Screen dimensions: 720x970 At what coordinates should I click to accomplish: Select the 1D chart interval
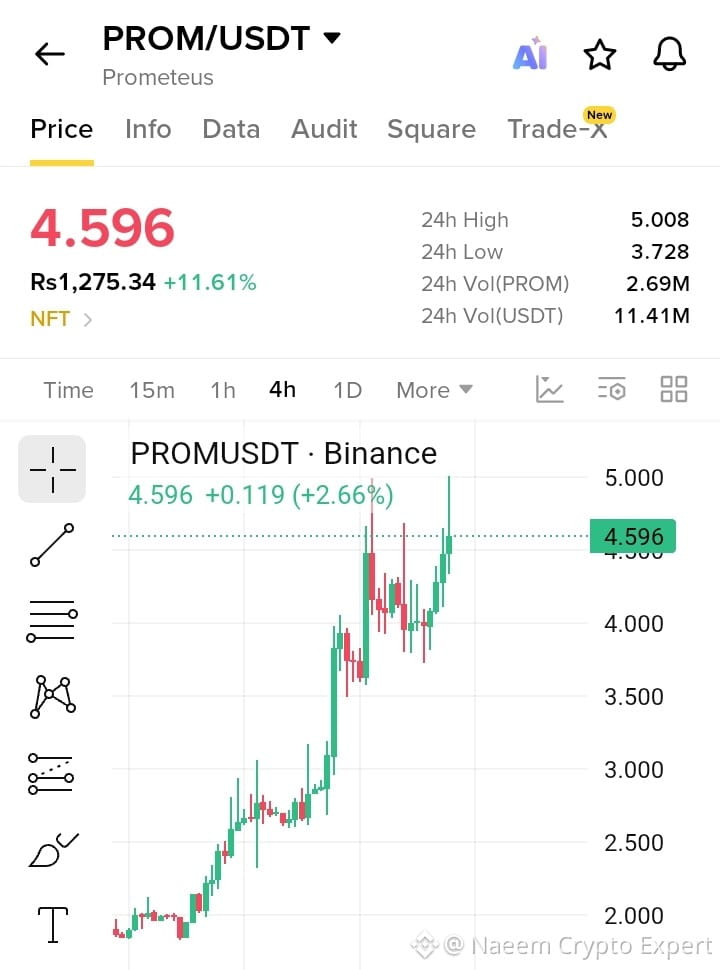(347, 390)
